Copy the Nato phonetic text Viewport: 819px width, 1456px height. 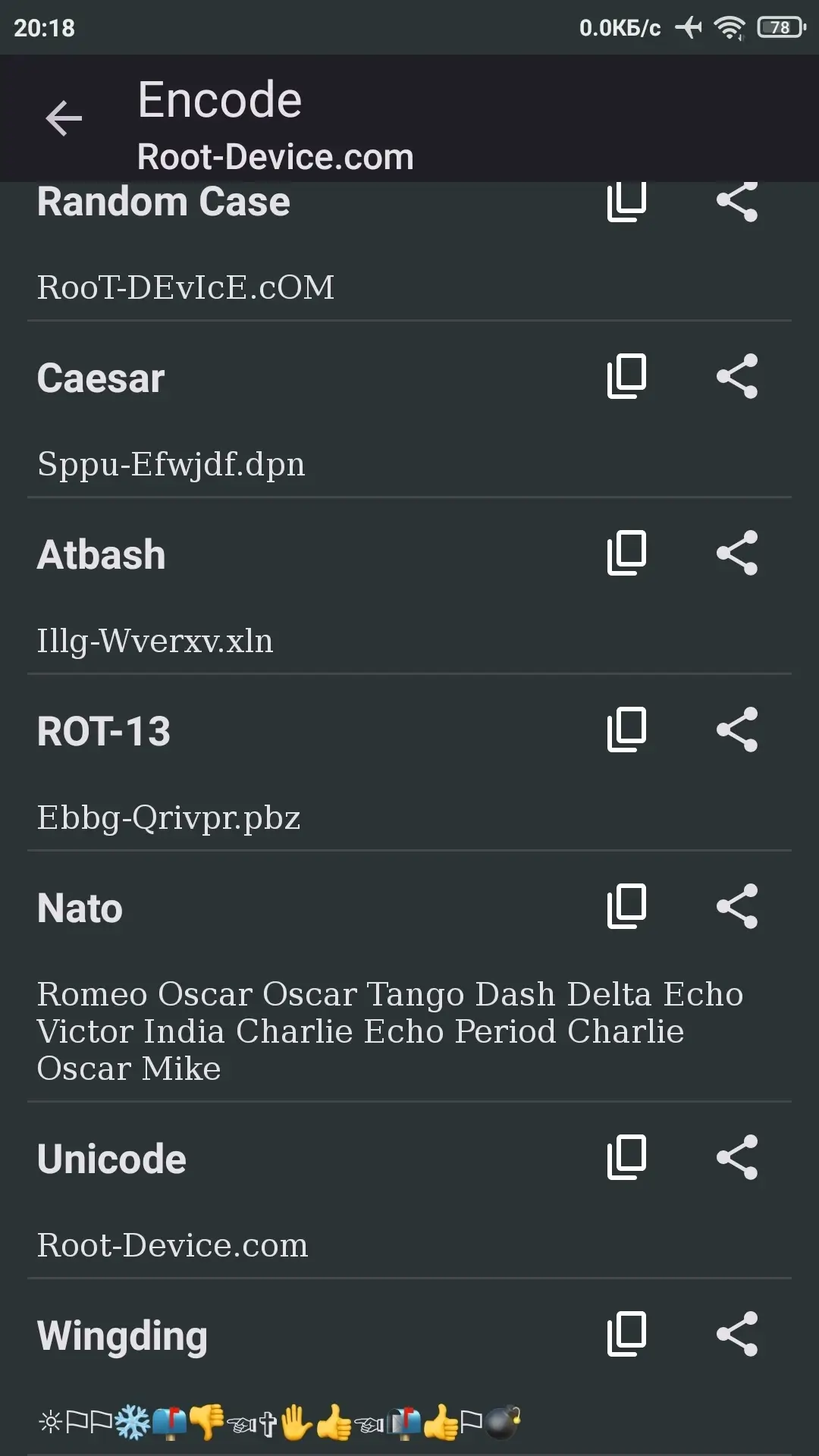pos(626,906)
